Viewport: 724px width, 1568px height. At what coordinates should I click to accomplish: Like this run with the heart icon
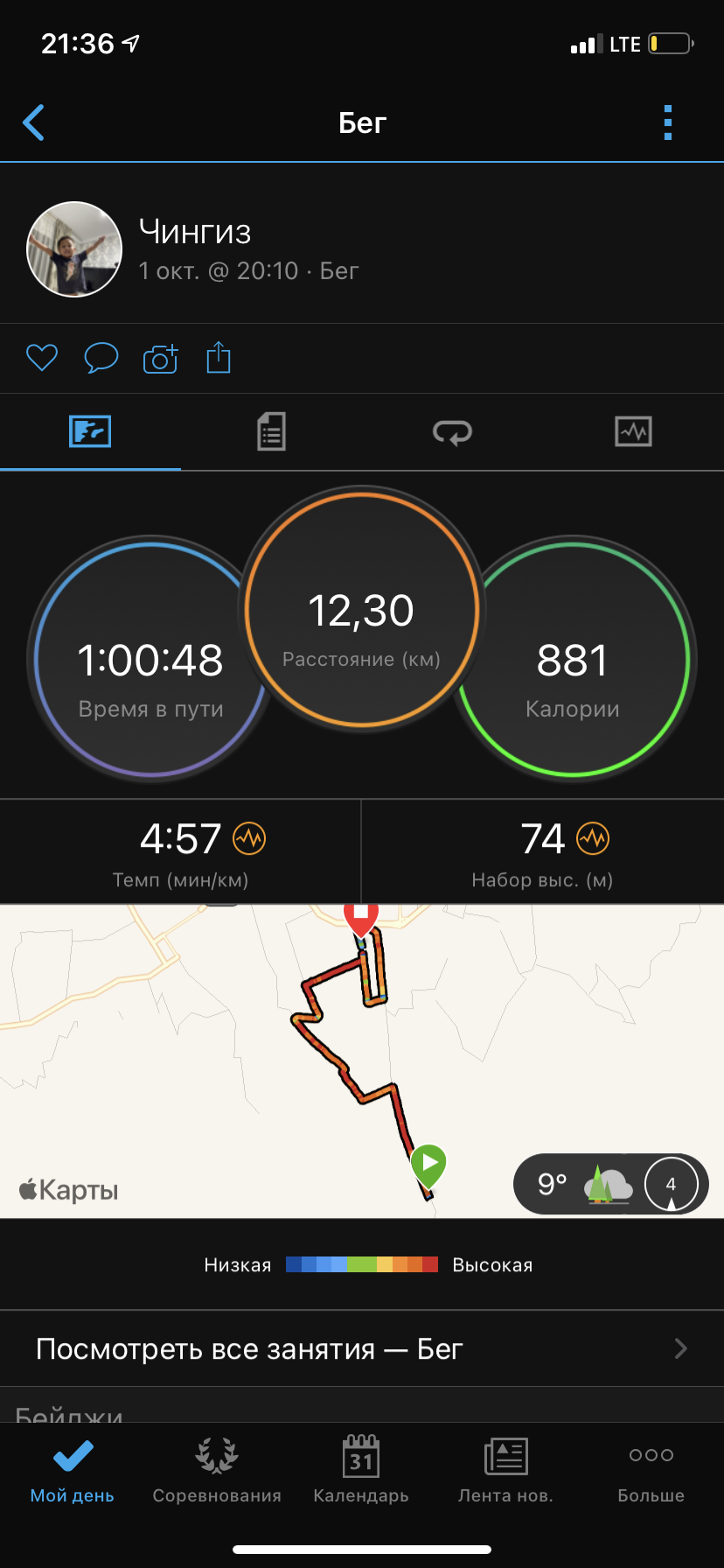click(41, 358)
